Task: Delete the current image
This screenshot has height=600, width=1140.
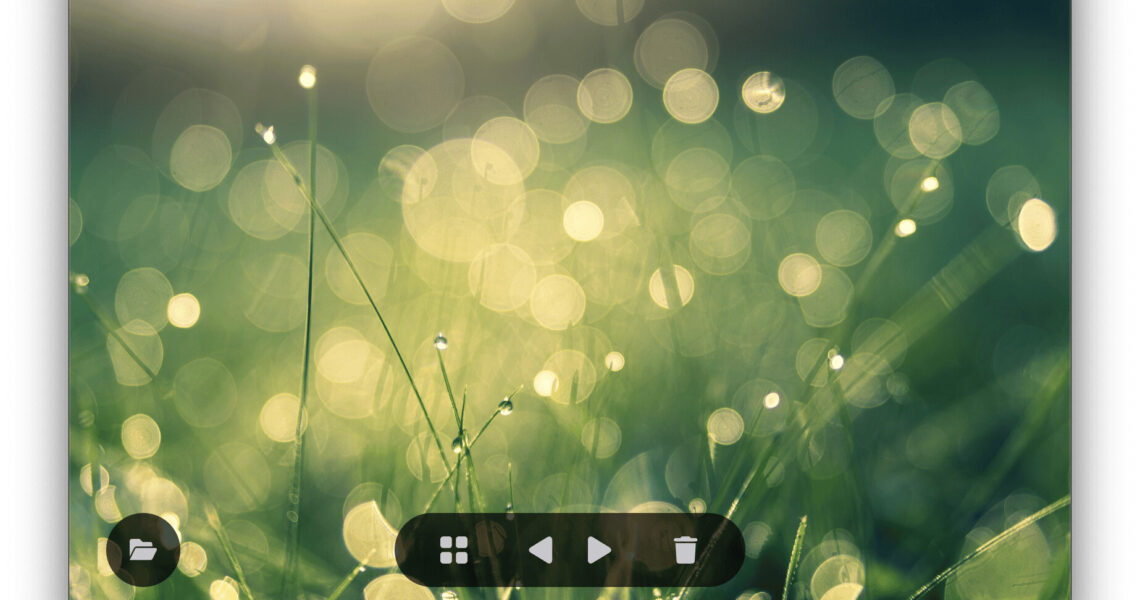Action: [685, 549]
